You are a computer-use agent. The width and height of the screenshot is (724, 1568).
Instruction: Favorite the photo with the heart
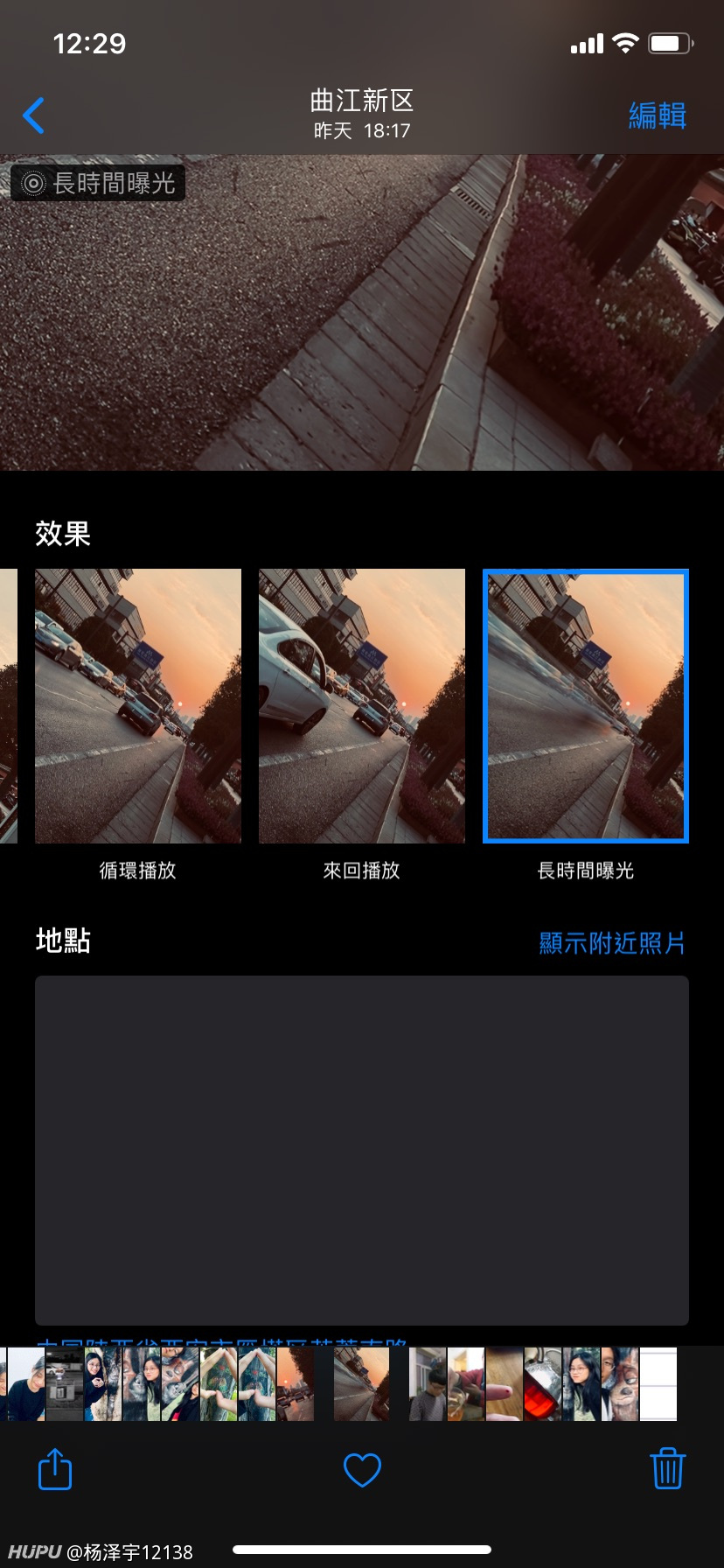click(362, 1470)
